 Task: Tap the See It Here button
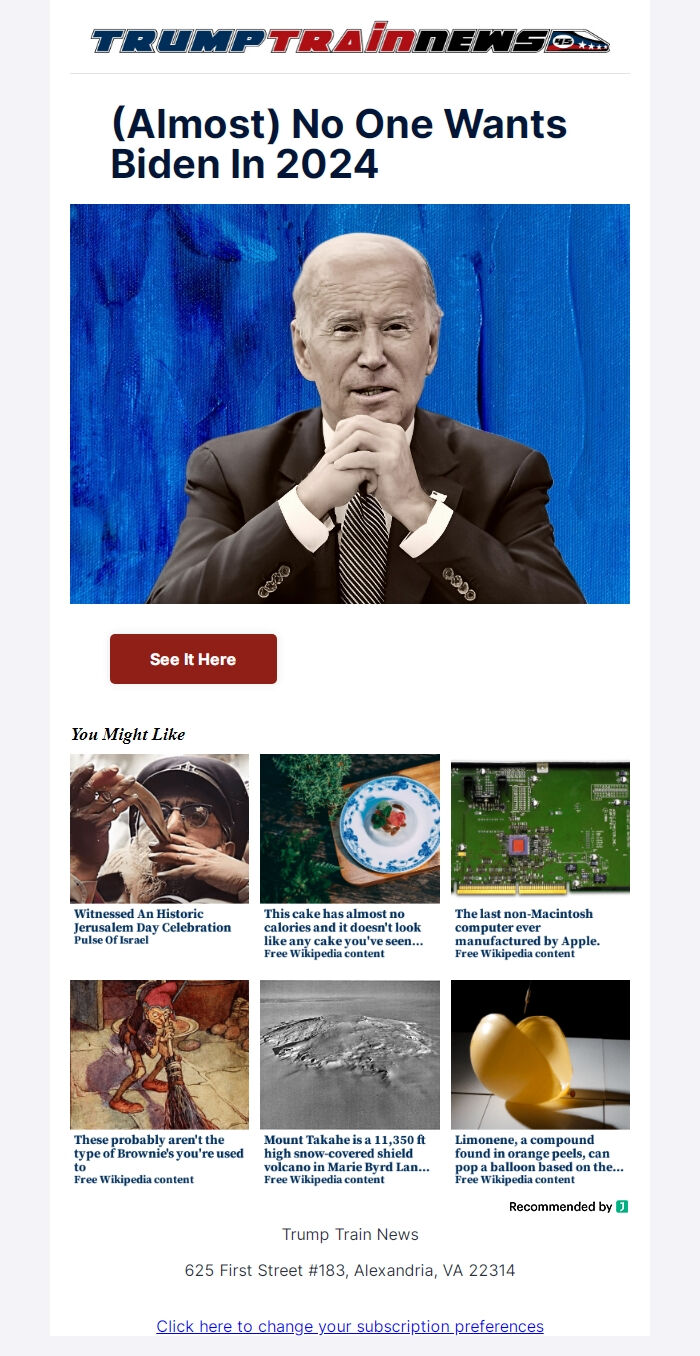[x=193, y=659]
